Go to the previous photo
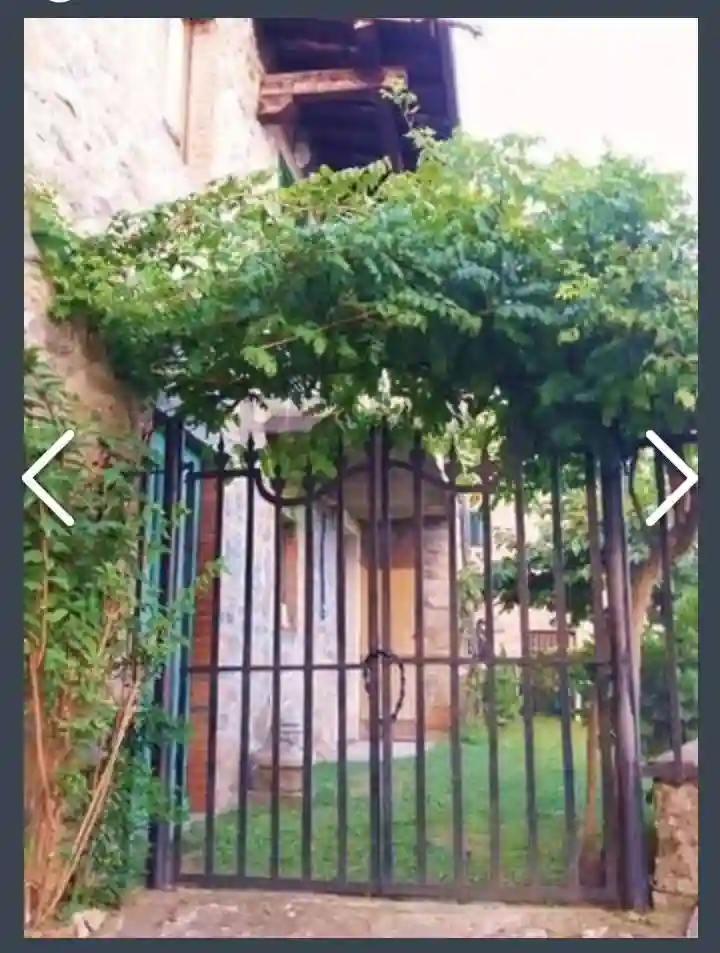This screenshot has height=953, width=720. click(48, 478)
